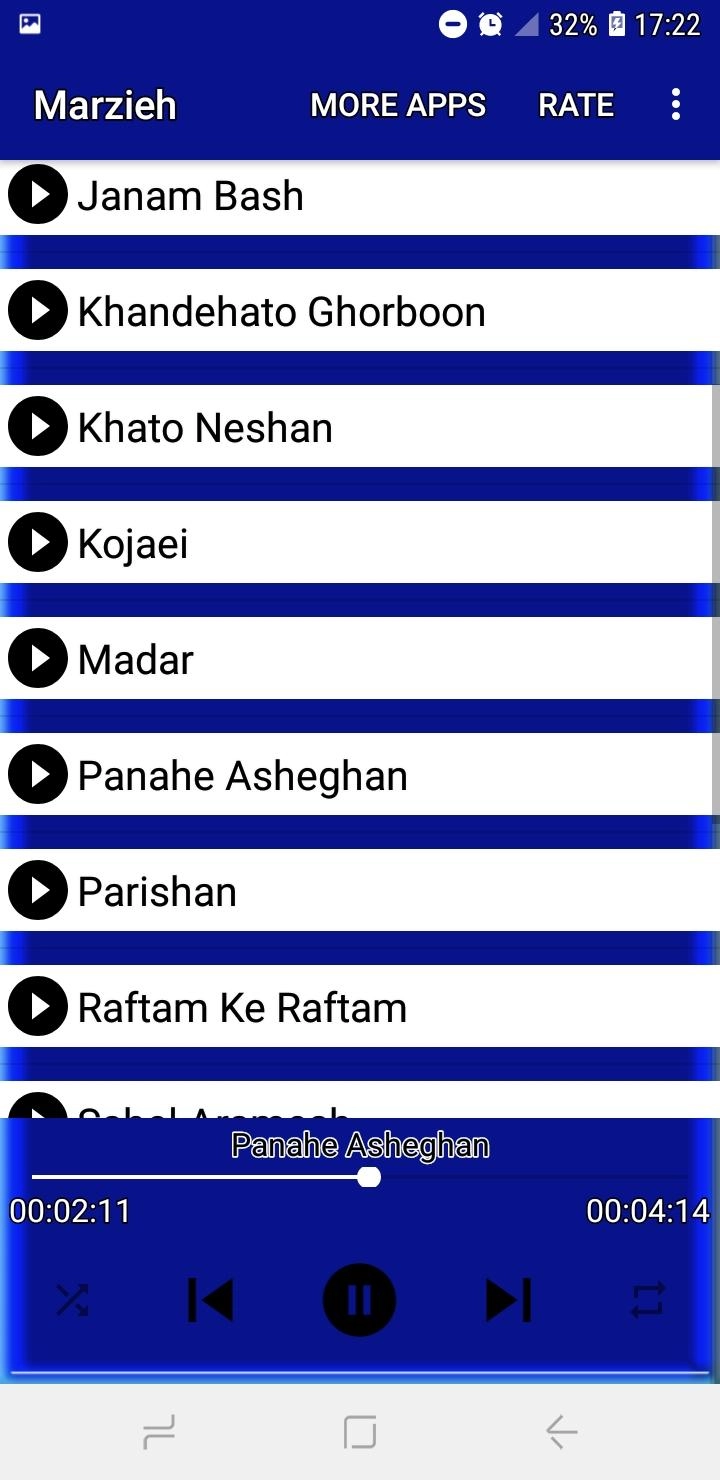
Task: Choose Panahe Asheghan from the list
Action: click(360, 775)
